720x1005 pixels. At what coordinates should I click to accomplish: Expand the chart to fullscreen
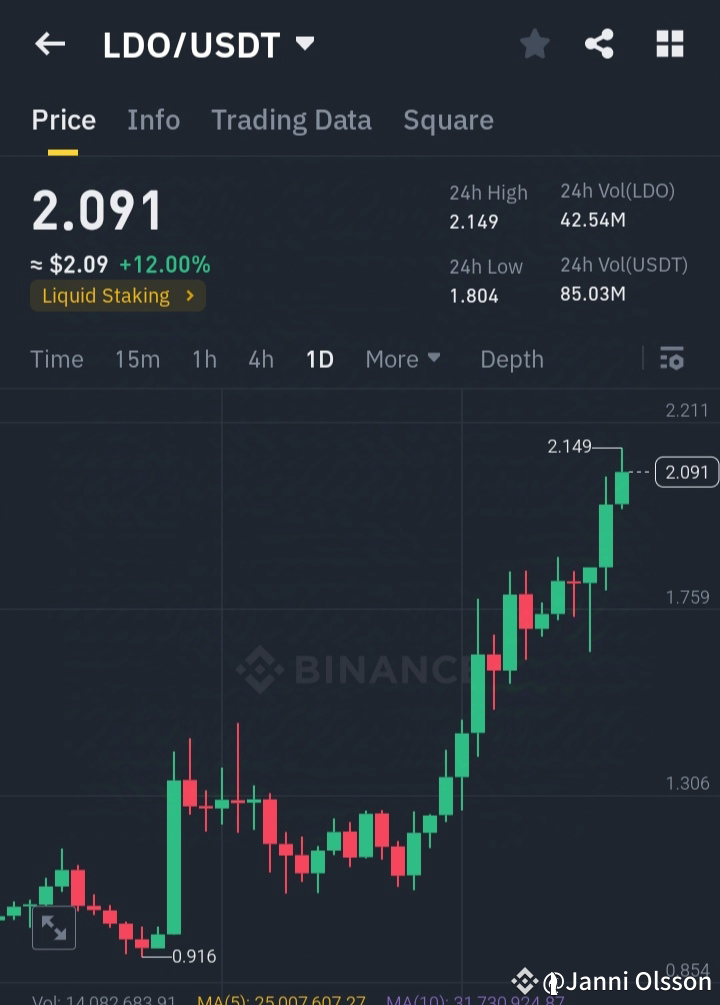click(x=54, y=927)
